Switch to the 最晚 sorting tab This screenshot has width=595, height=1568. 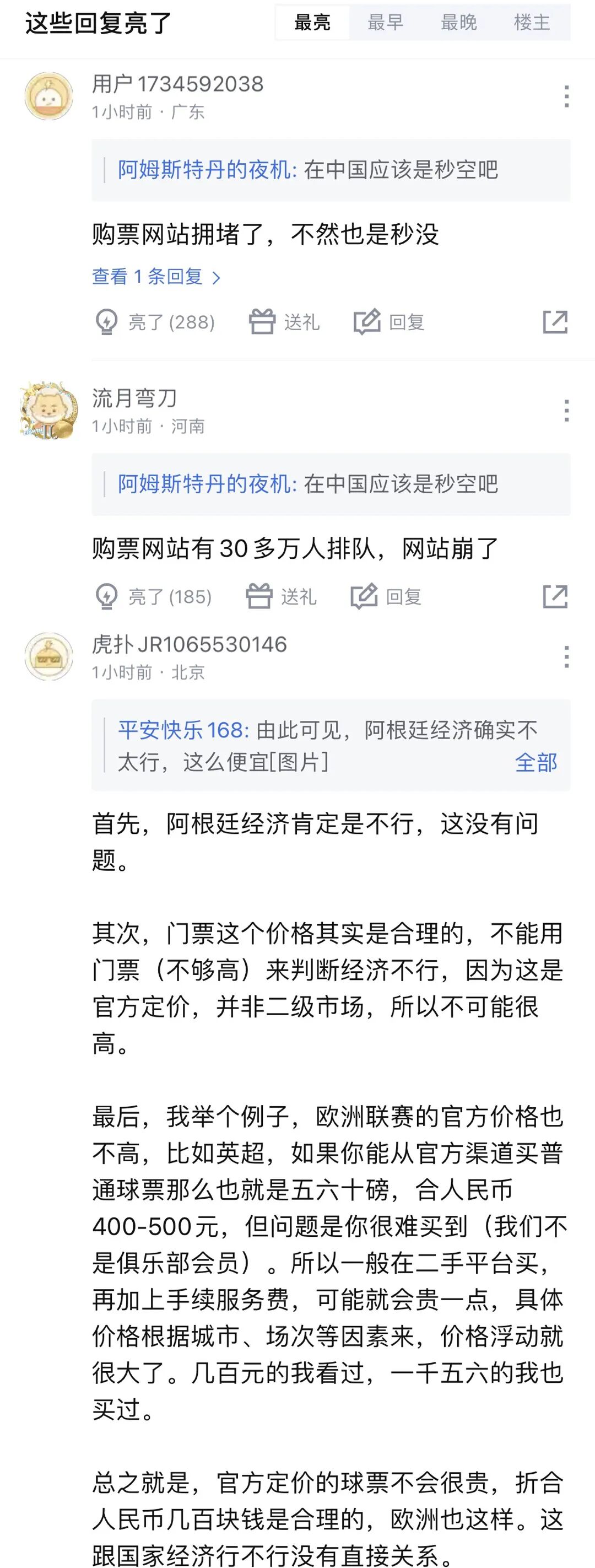(x=459, y=23)
